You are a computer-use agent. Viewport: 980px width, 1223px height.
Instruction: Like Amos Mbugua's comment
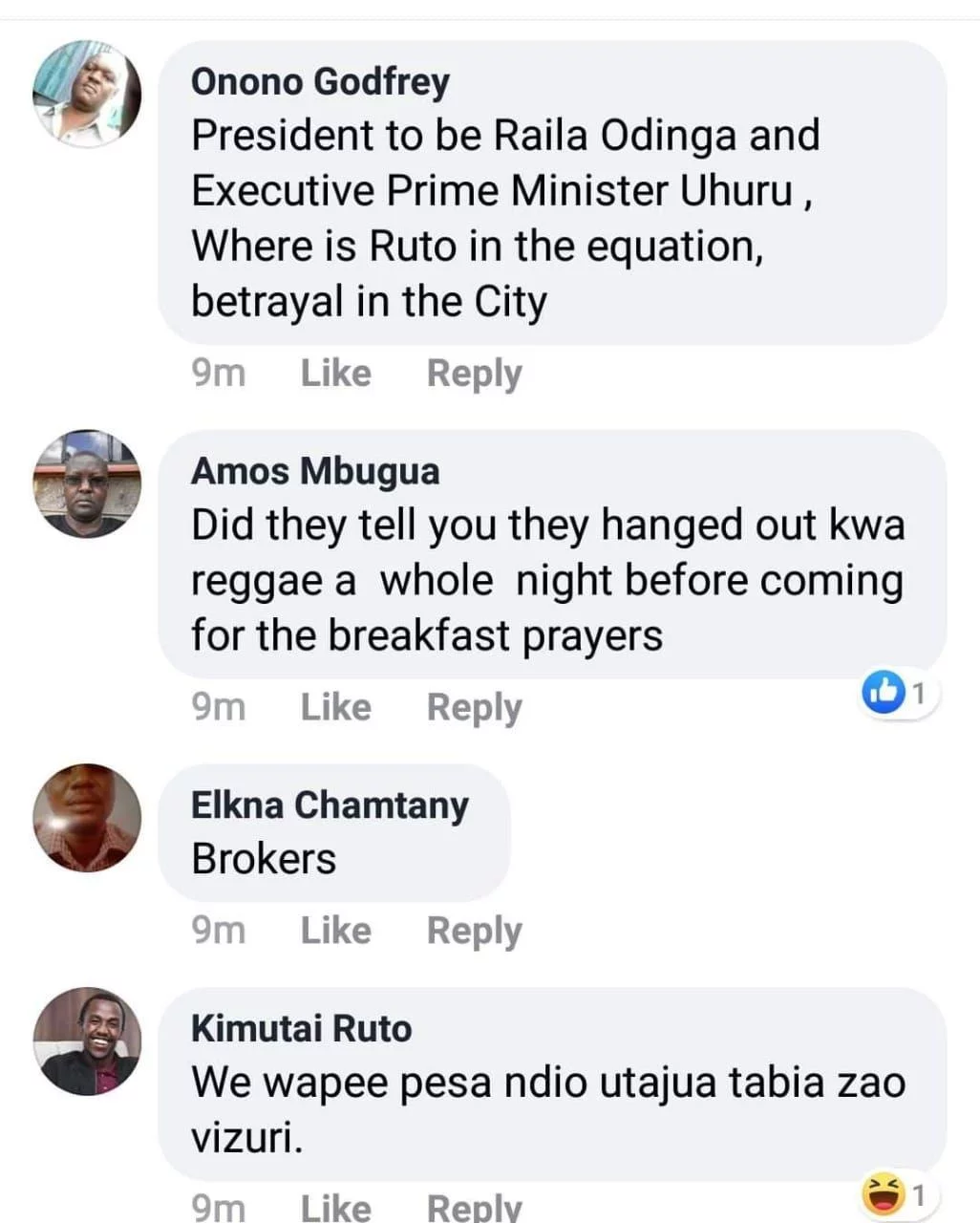pyautogui.click(x=335, y=707)
